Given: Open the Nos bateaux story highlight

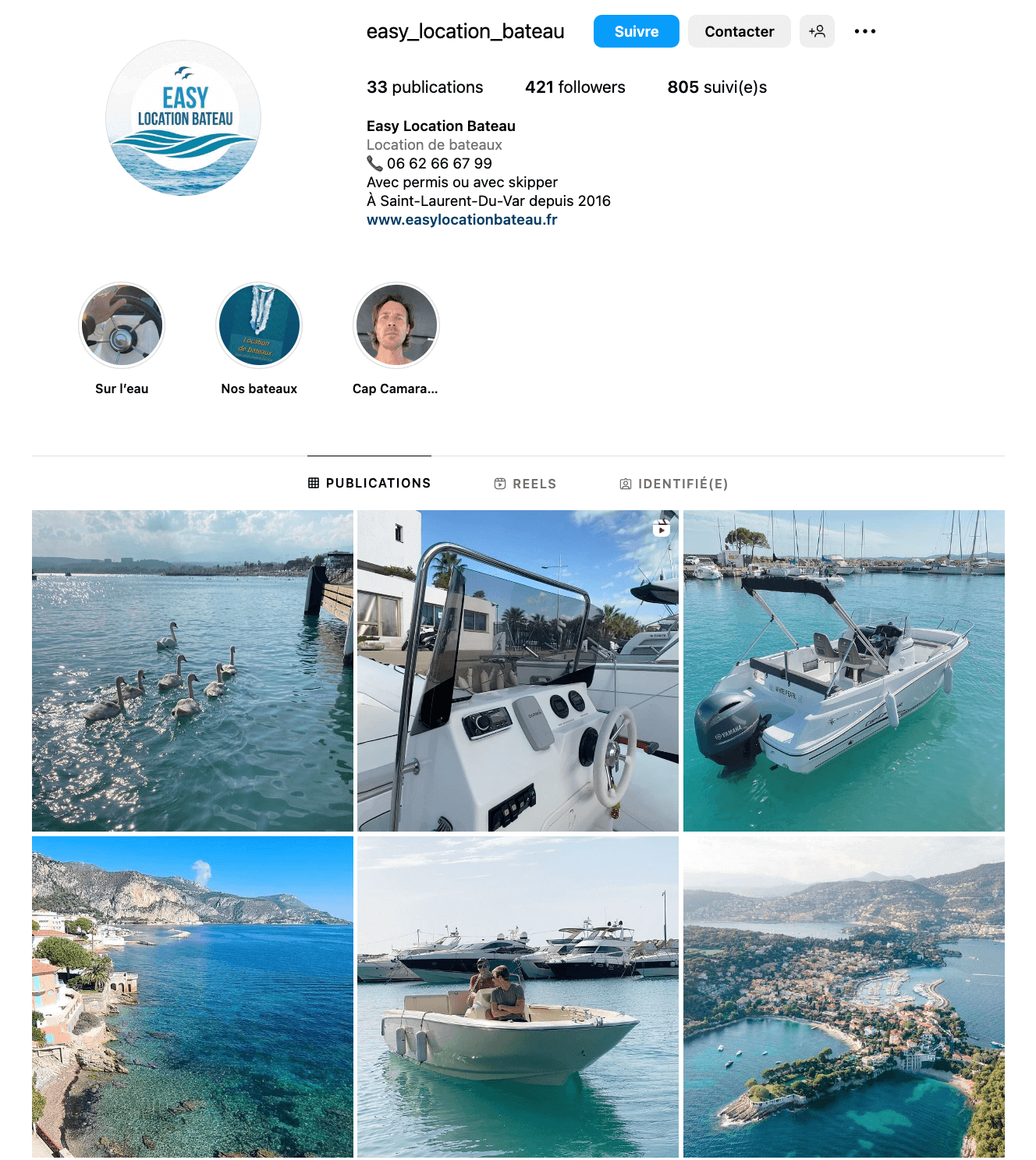Looking at the screenshot, I should pyautogui.click(x=259, y=325).
